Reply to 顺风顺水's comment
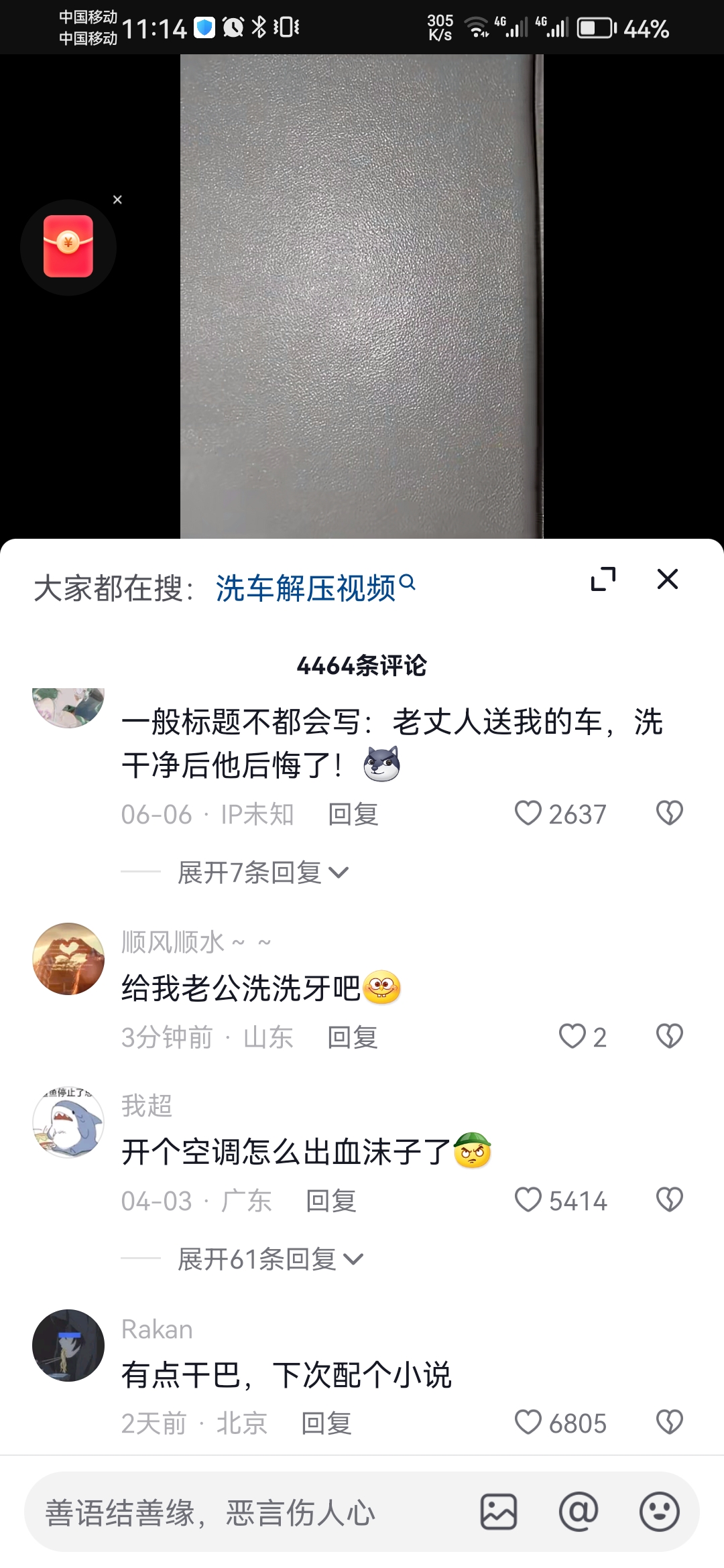724x1568 pixels. (353, 1037)
